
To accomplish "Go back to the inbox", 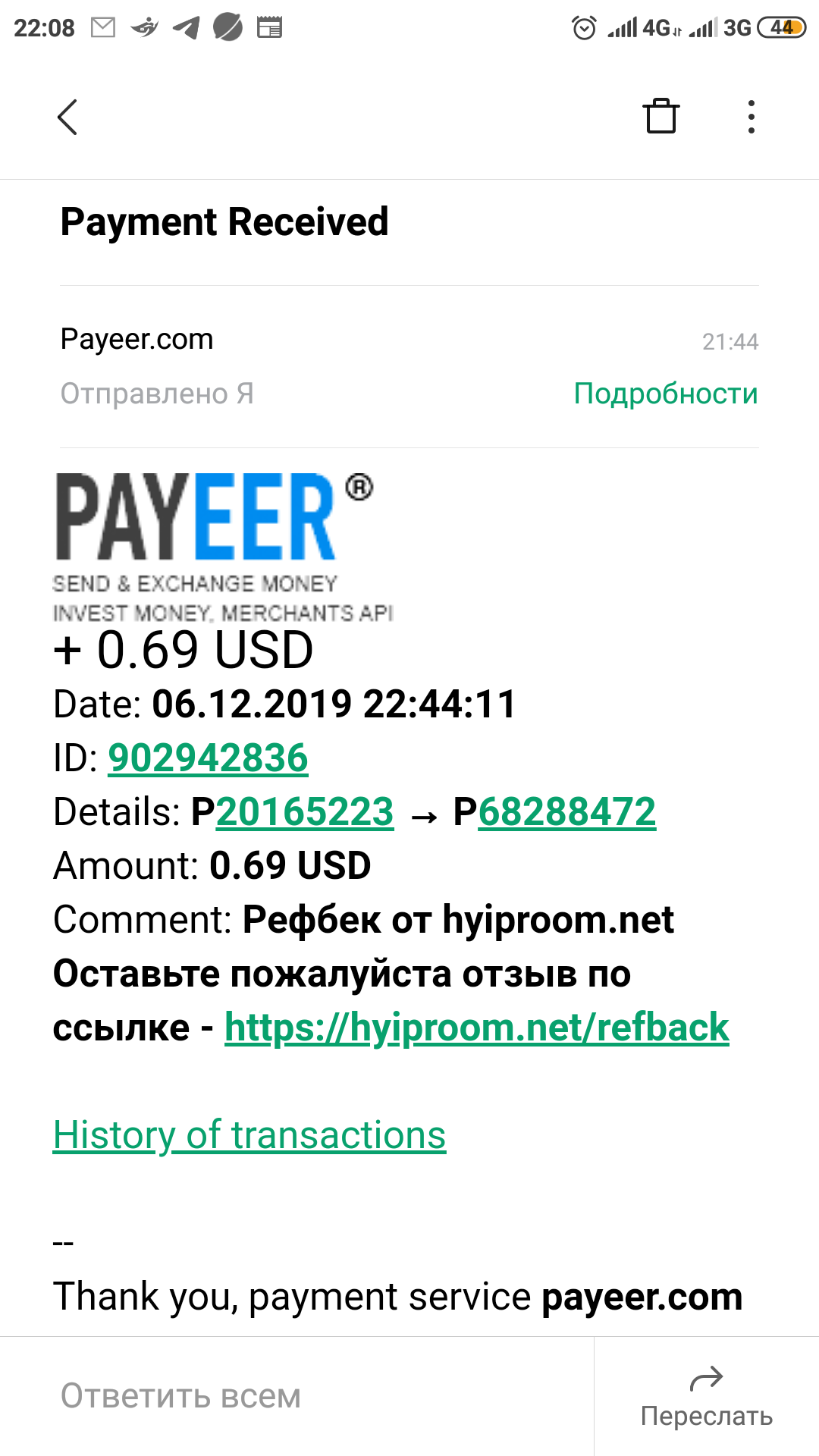I will click(x=67, y=117).
